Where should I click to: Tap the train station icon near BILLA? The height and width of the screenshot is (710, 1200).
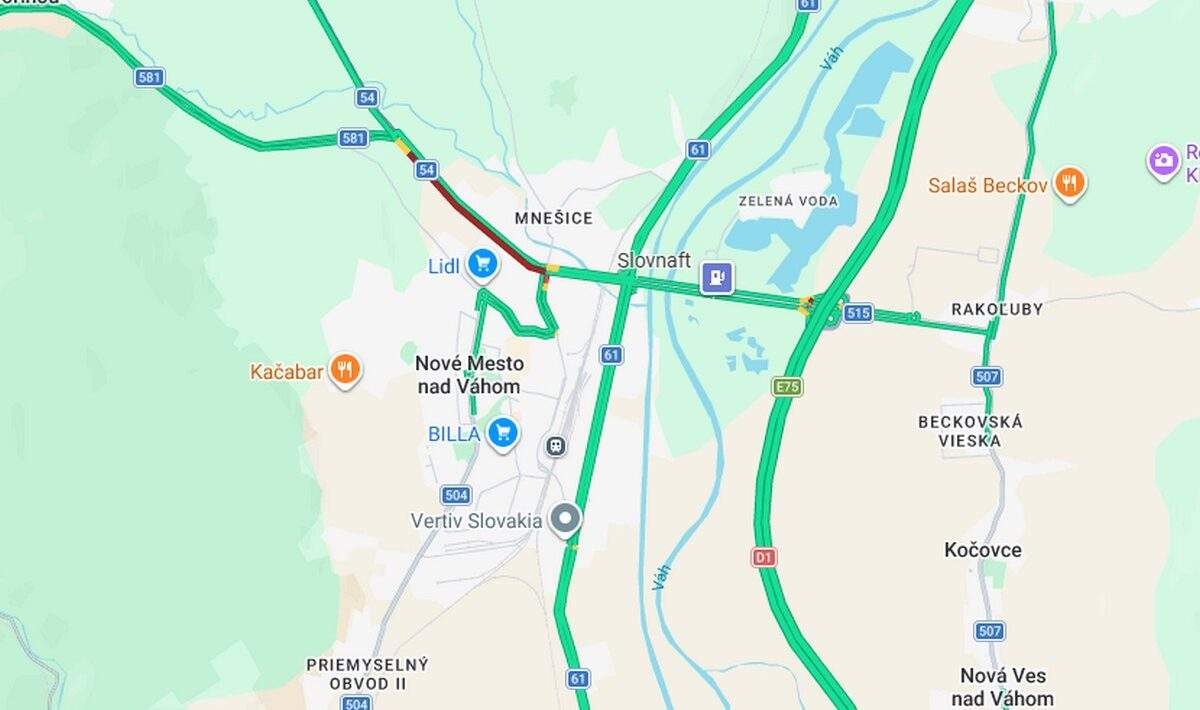[556, 445]
